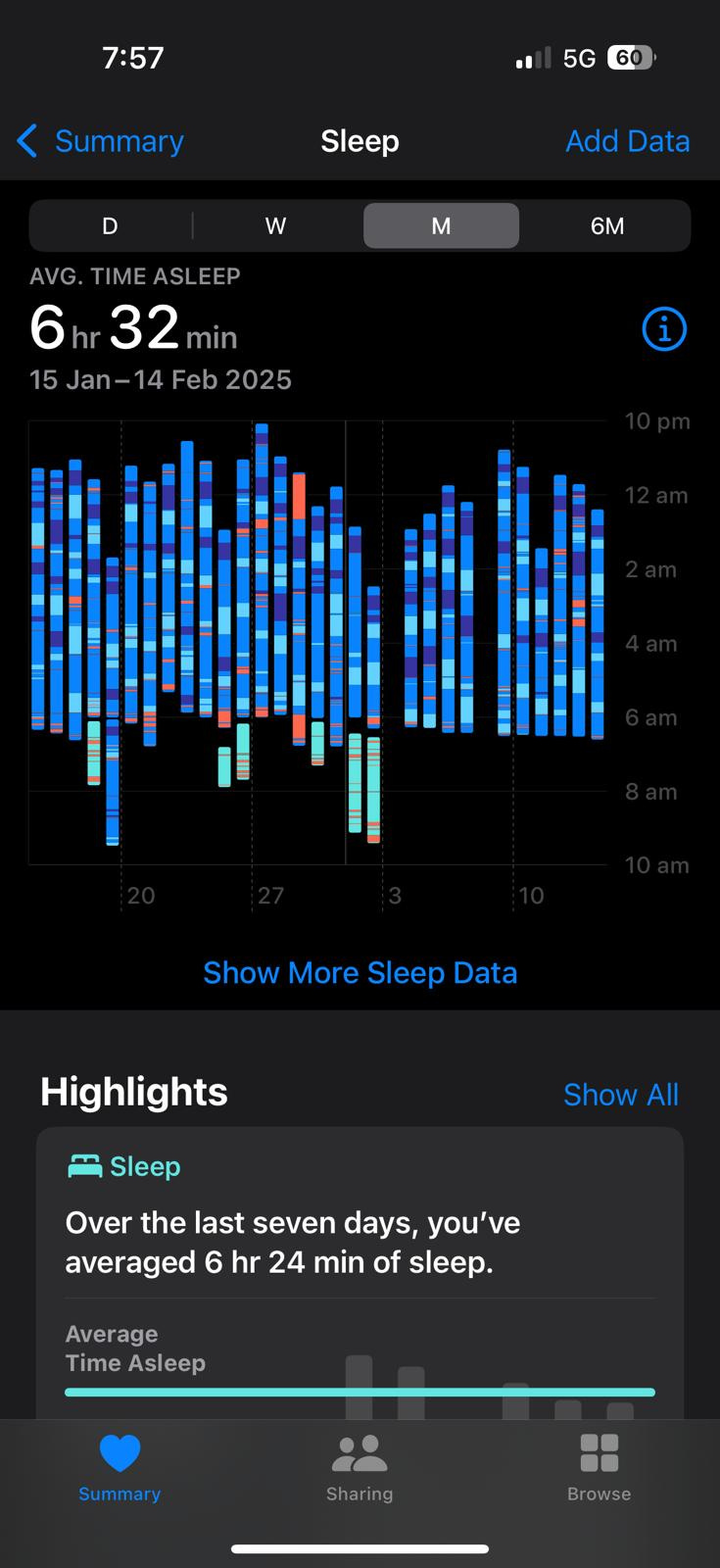Image resolution: width=720 pixels, height=1568 pixels.
Task: Open Show More Sleep Data
Action: (360, 972)
